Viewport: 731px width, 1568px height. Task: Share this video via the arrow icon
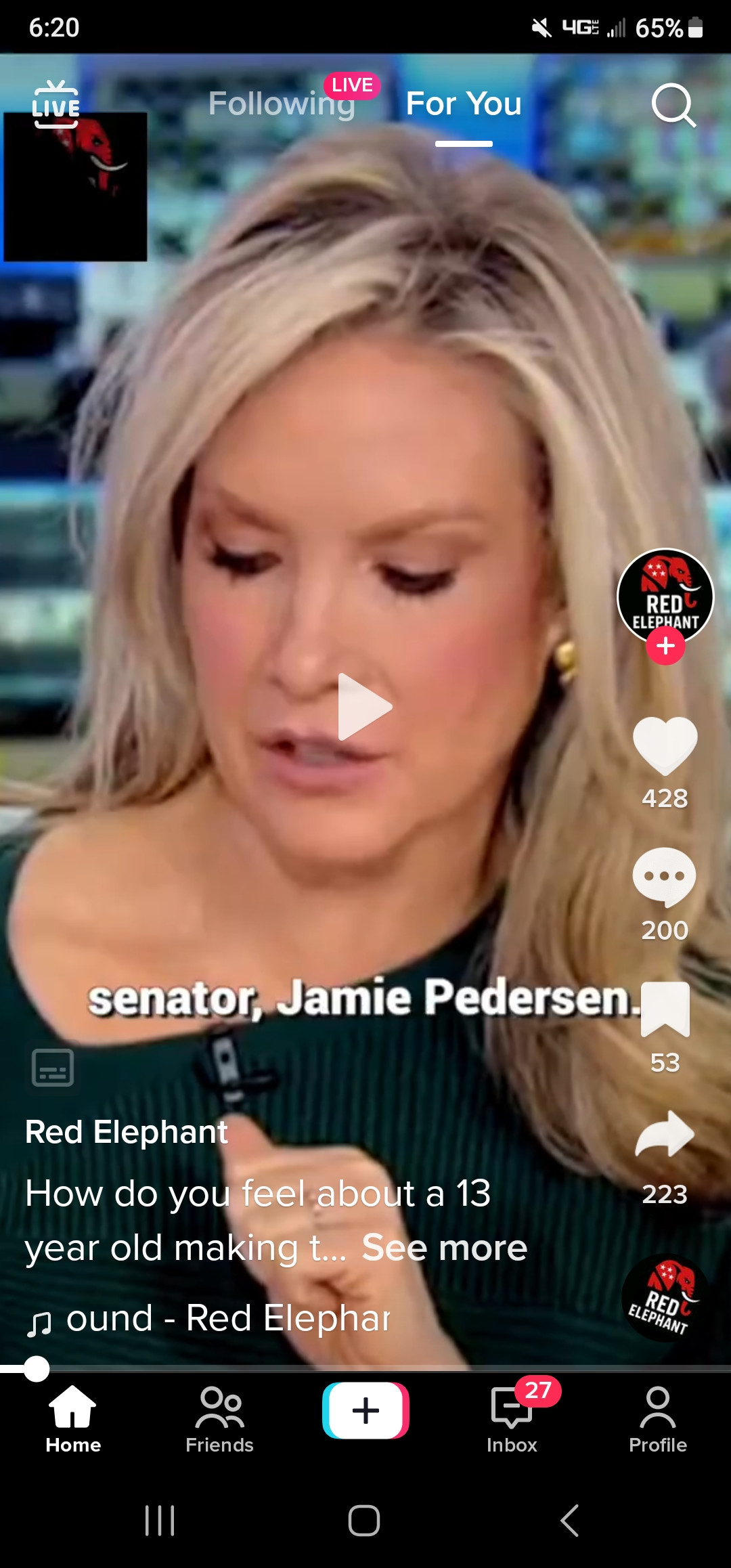pos(665,1135)
